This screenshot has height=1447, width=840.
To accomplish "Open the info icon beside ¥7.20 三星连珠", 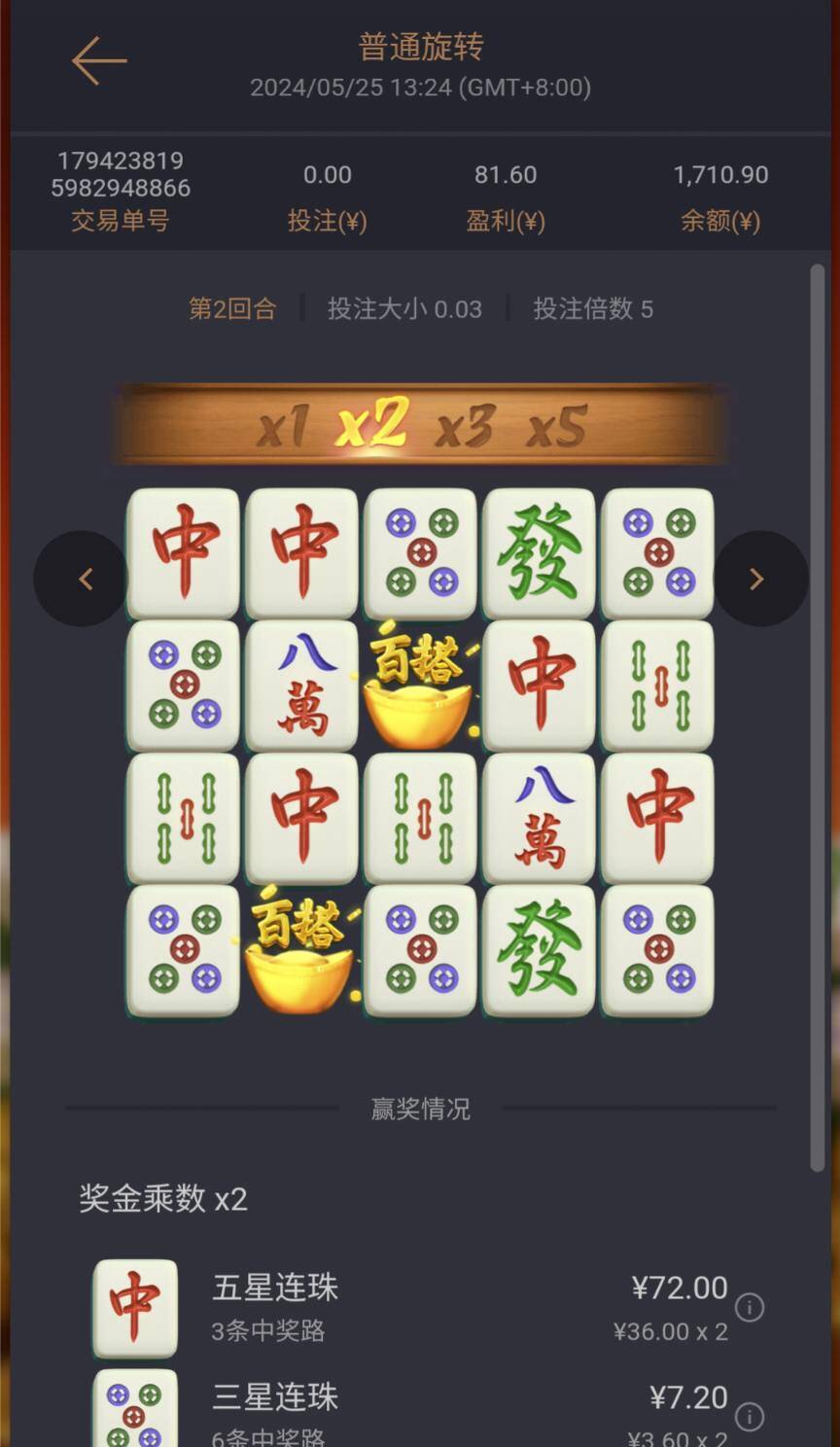I will point(750,1417).
